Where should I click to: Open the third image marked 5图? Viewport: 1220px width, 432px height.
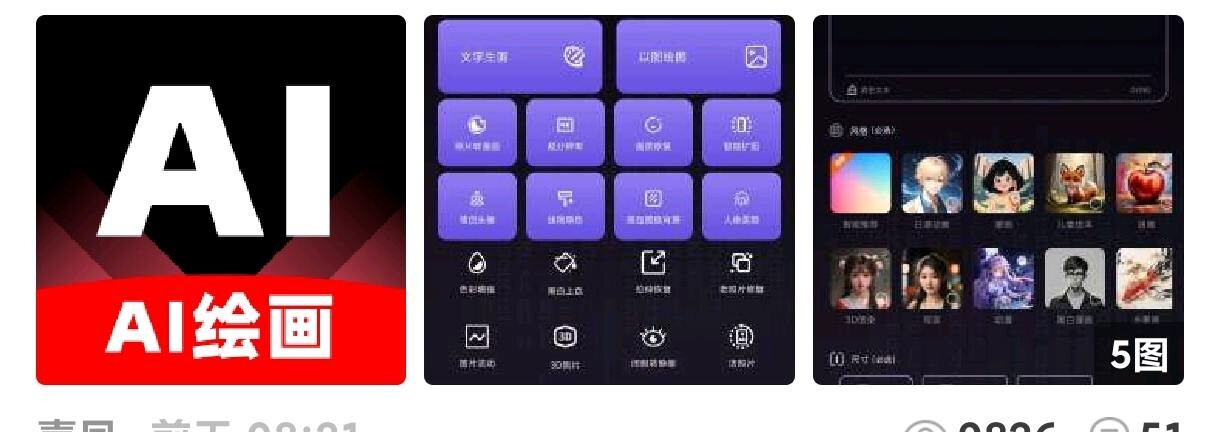point(997,200)
